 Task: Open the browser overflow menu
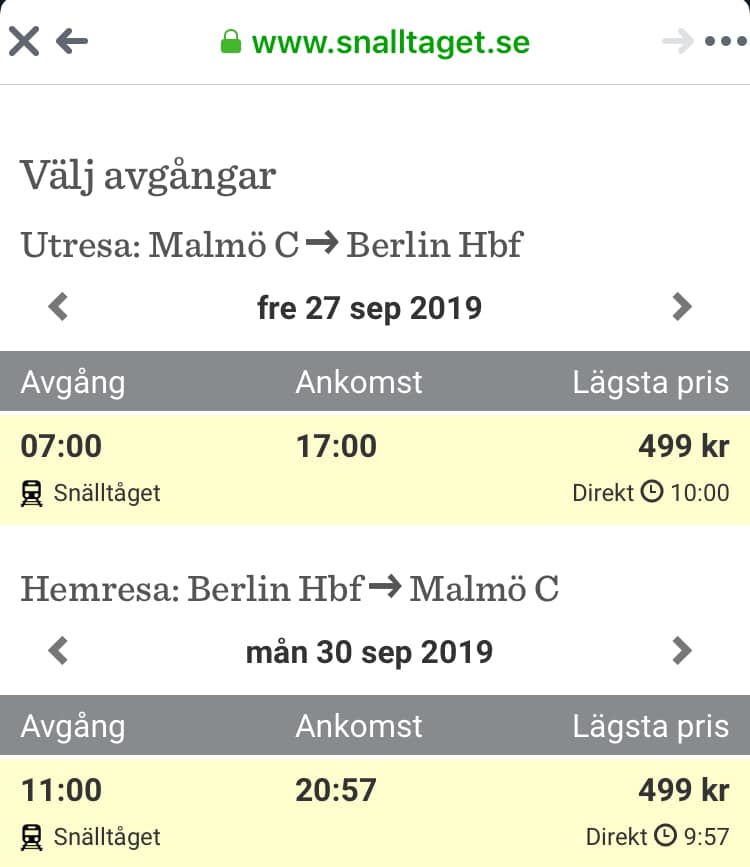pyautogui.click(x=725, y=42)
